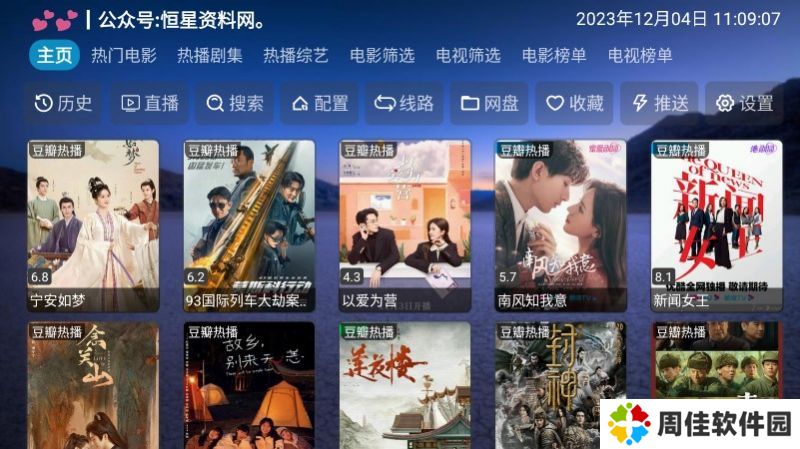Image resolution: width=800 pixels, height=449 pixels.
Task: Tap the 搜索 search button
Action: 235,103
